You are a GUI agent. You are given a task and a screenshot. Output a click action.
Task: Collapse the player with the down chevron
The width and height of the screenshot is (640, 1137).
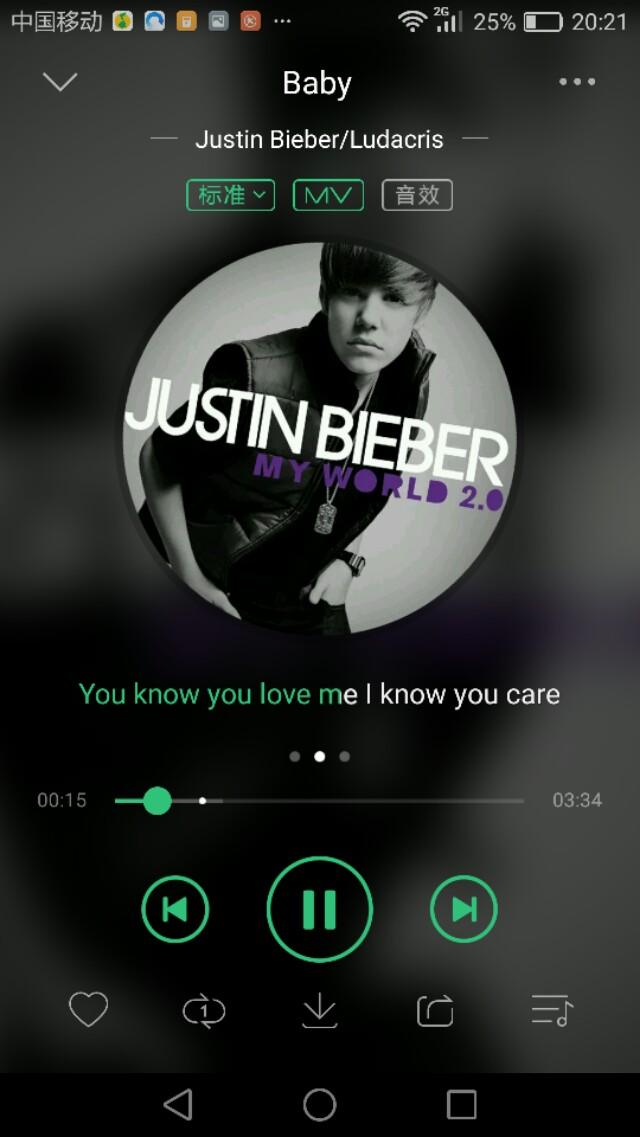60,82
